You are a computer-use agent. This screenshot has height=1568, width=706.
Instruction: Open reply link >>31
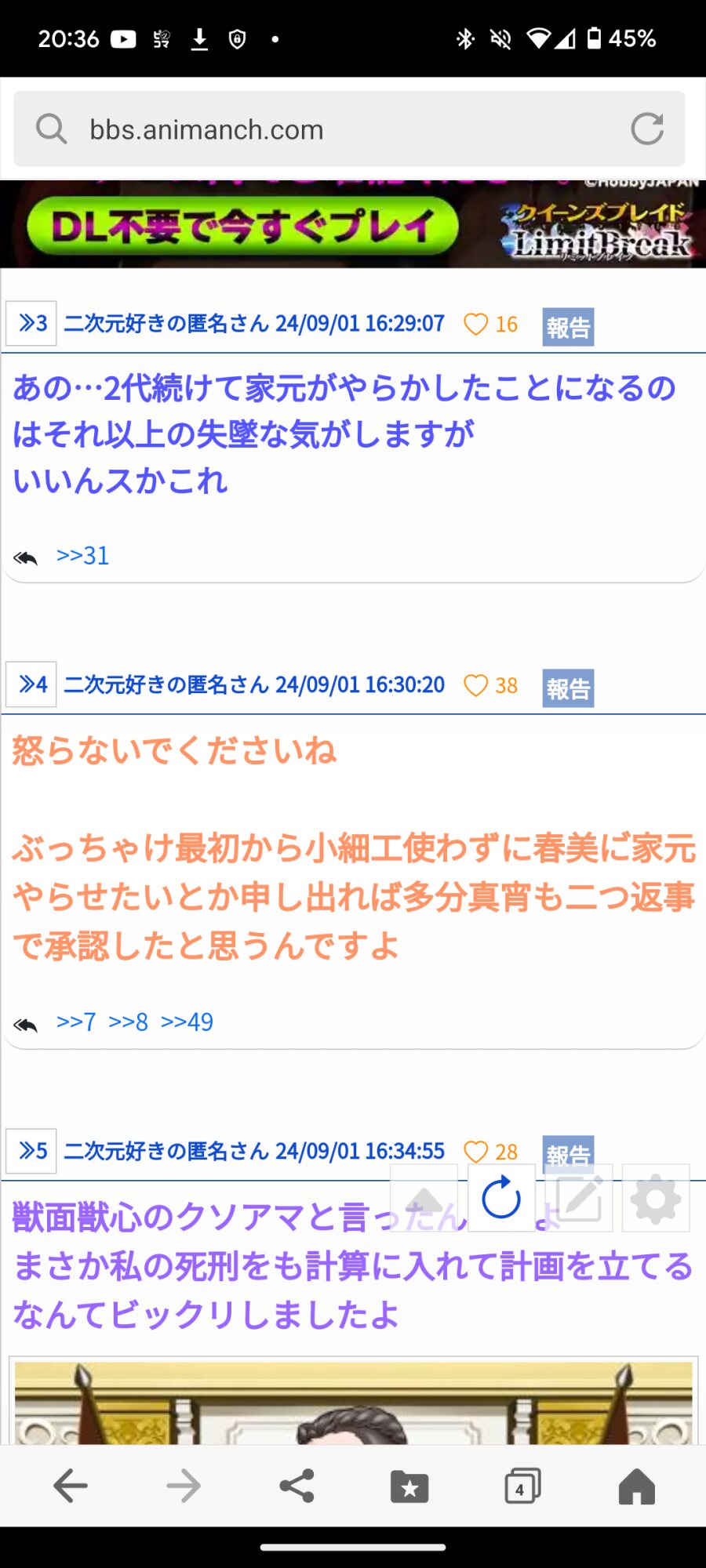[x=82, y=556]
